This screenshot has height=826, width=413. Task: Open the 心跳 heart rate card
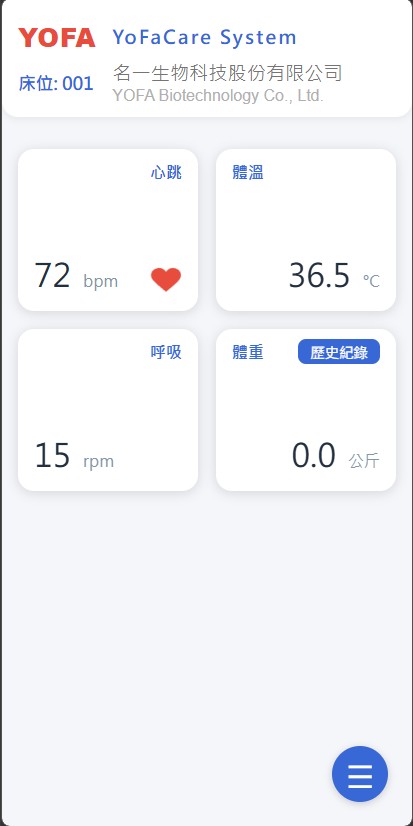(108, 230)
